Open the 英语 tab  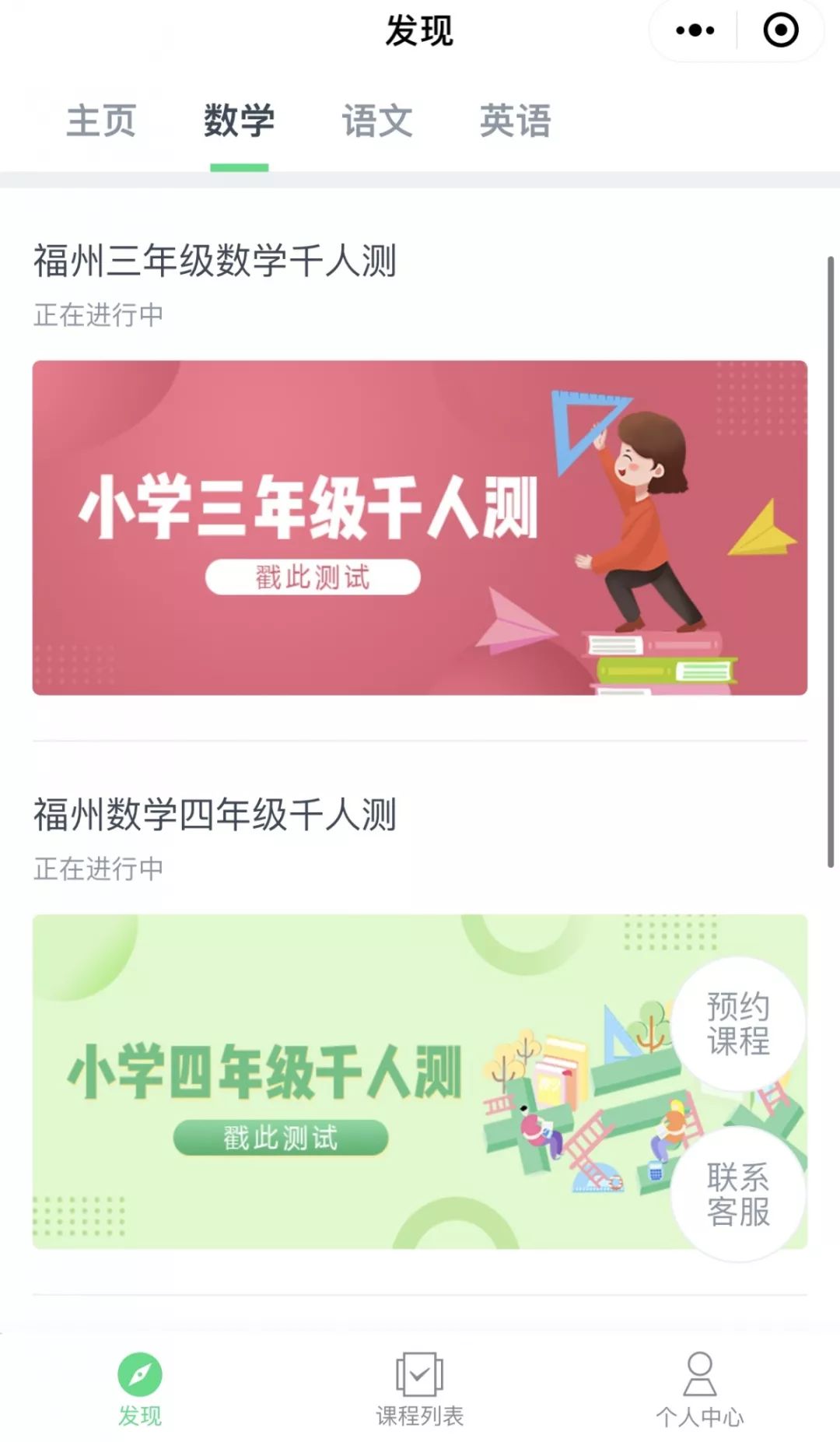click(x=515, y=121)
